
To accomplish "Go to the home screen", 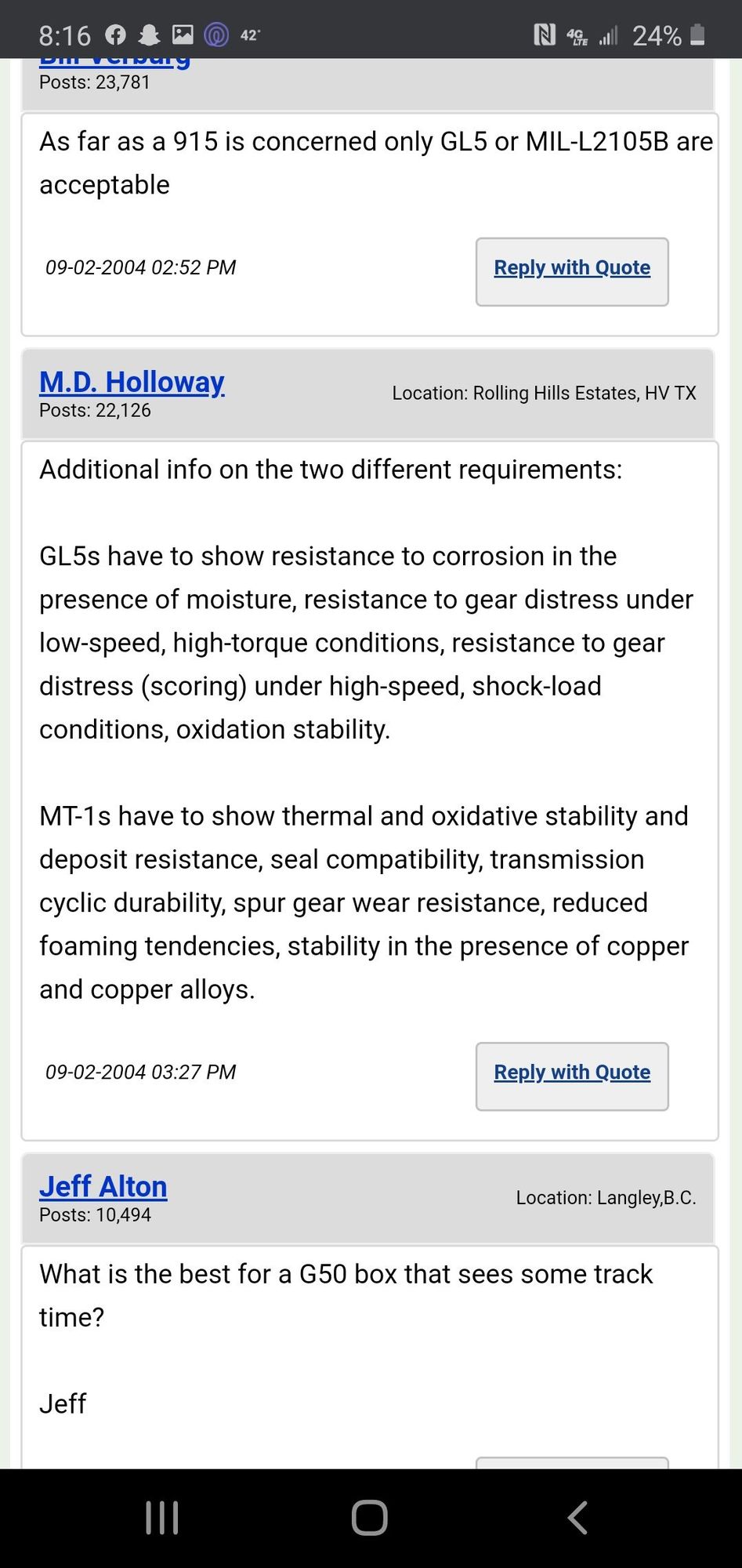I will pos(370,1518).
